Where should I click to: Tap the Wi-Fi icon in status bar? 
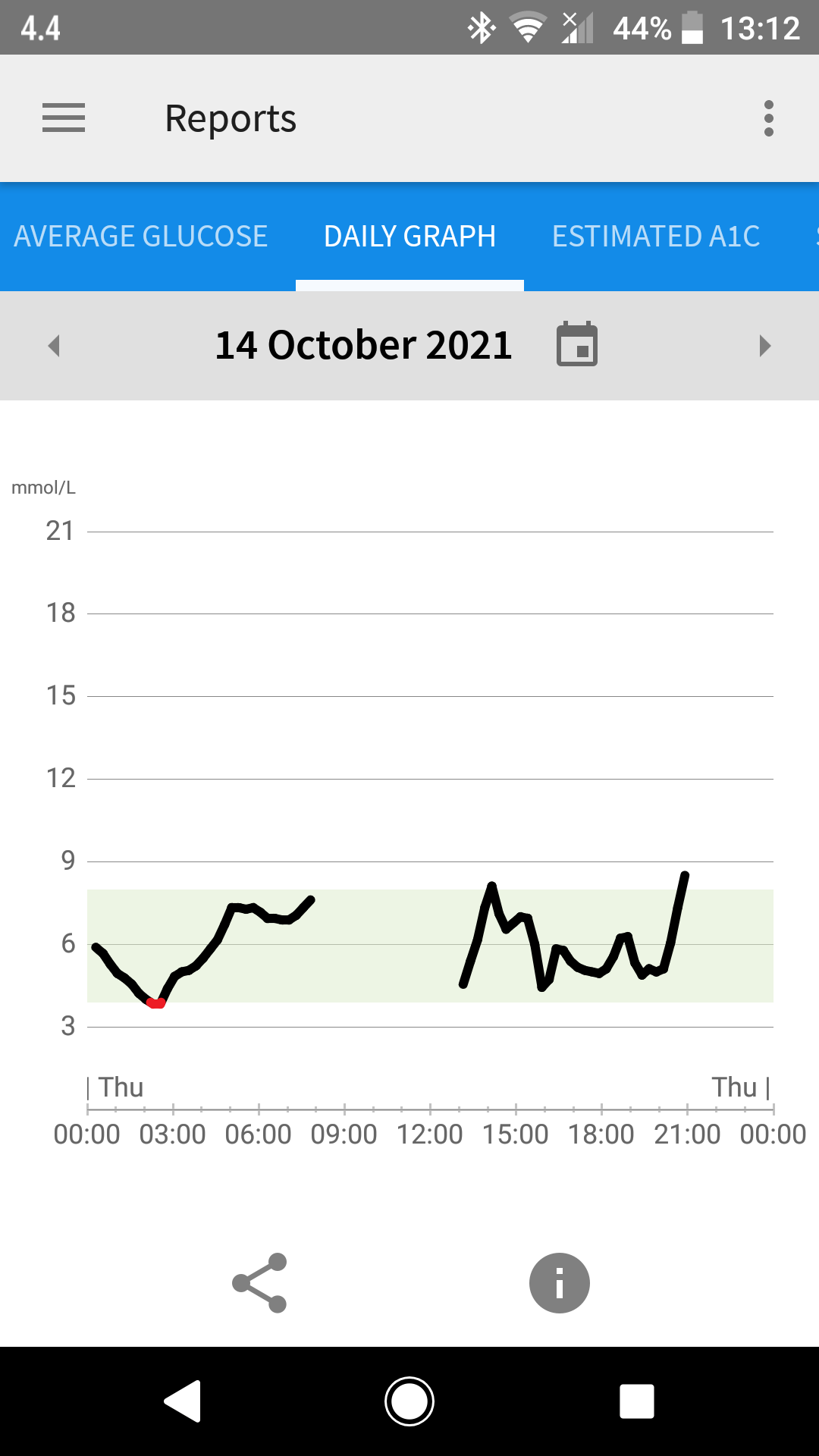529,27
